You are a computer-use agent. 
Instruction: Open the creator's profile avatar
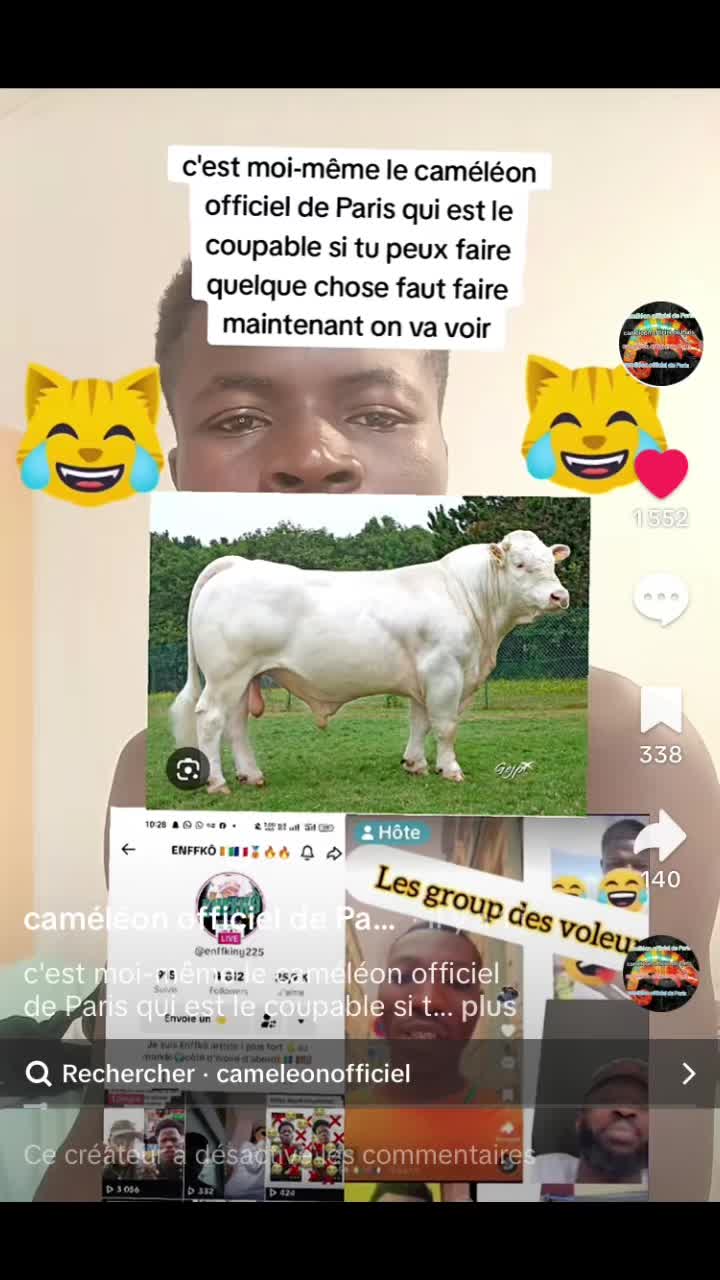pyautogui.click(x=660, y=344)
